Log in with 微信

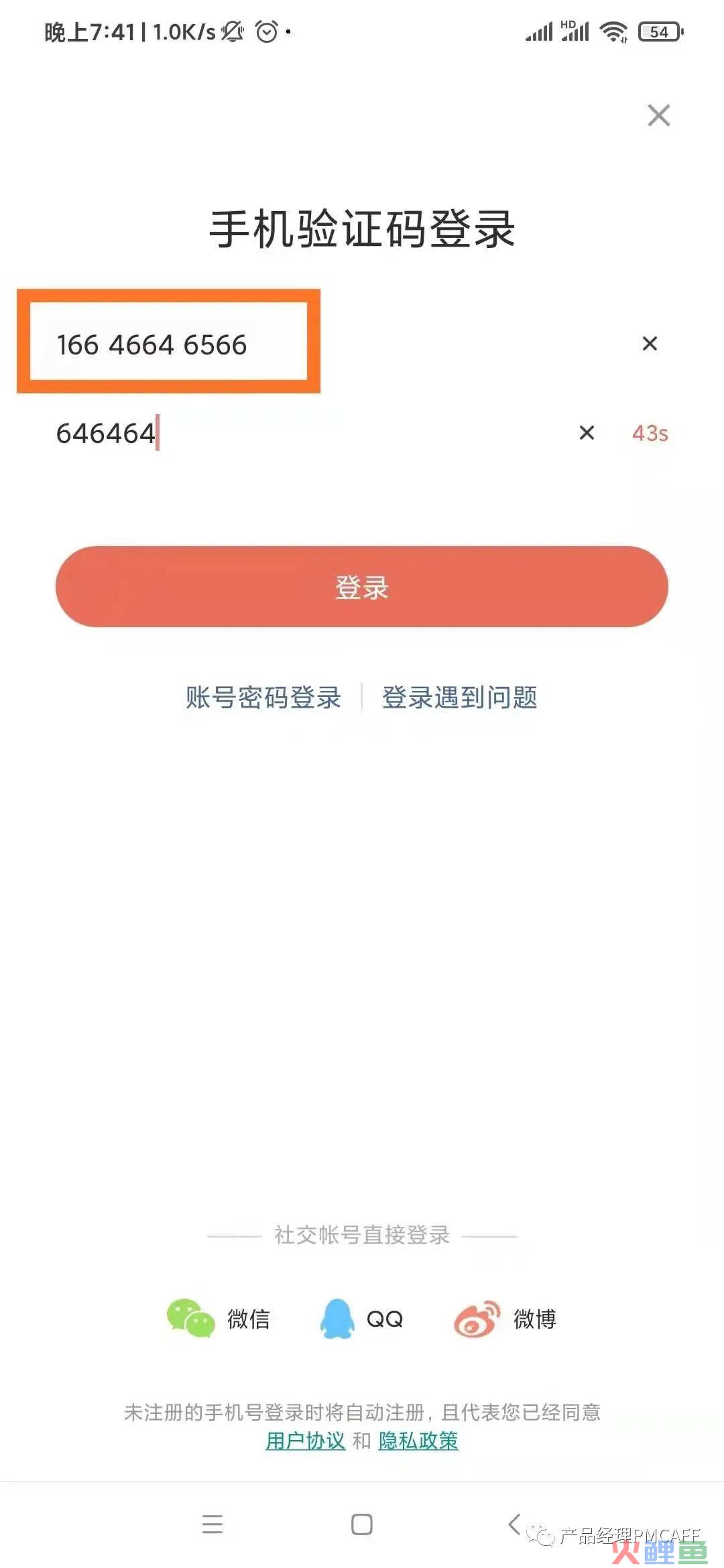tap(218, 1319)
